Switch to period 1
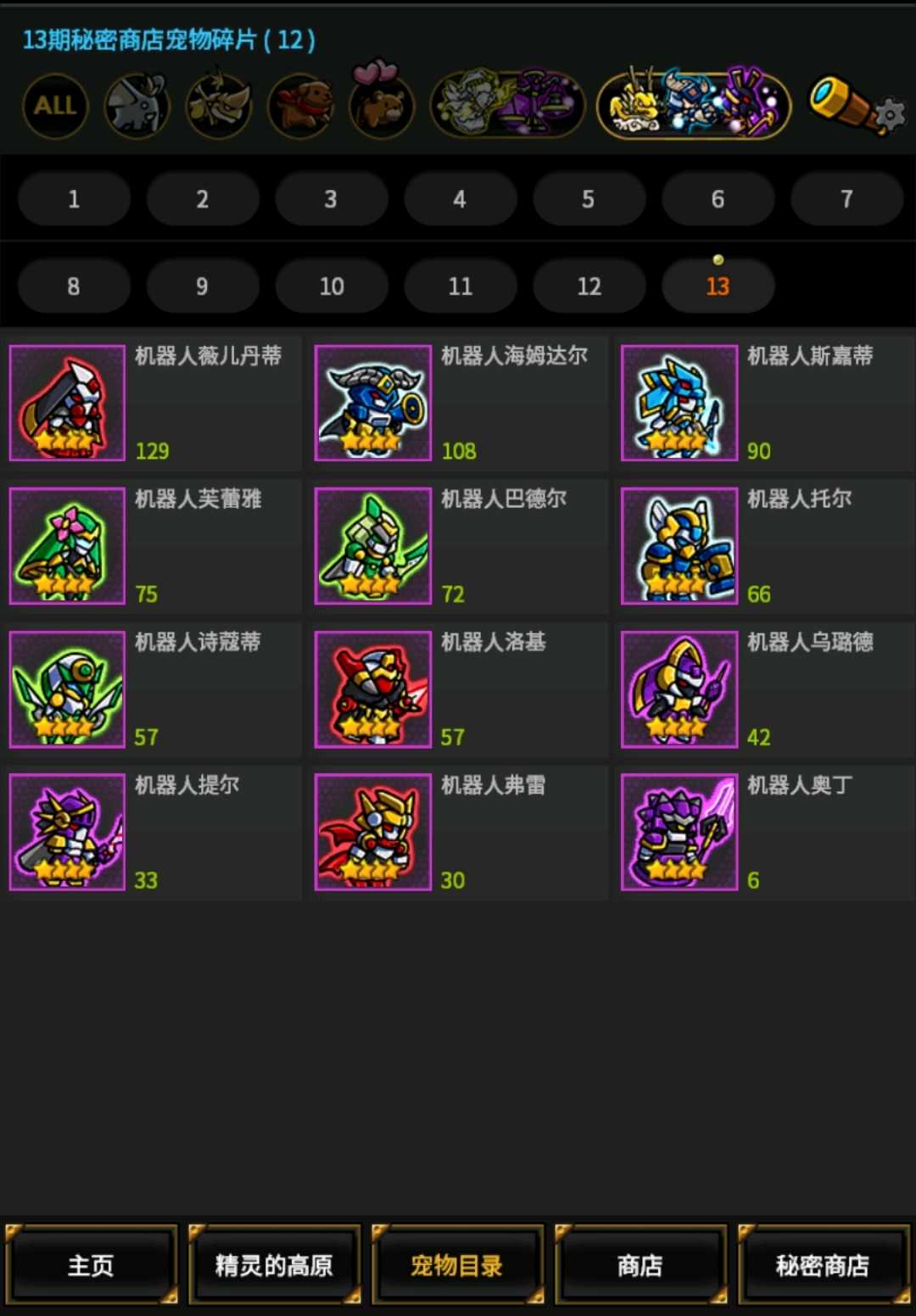 tap(74, 199)
